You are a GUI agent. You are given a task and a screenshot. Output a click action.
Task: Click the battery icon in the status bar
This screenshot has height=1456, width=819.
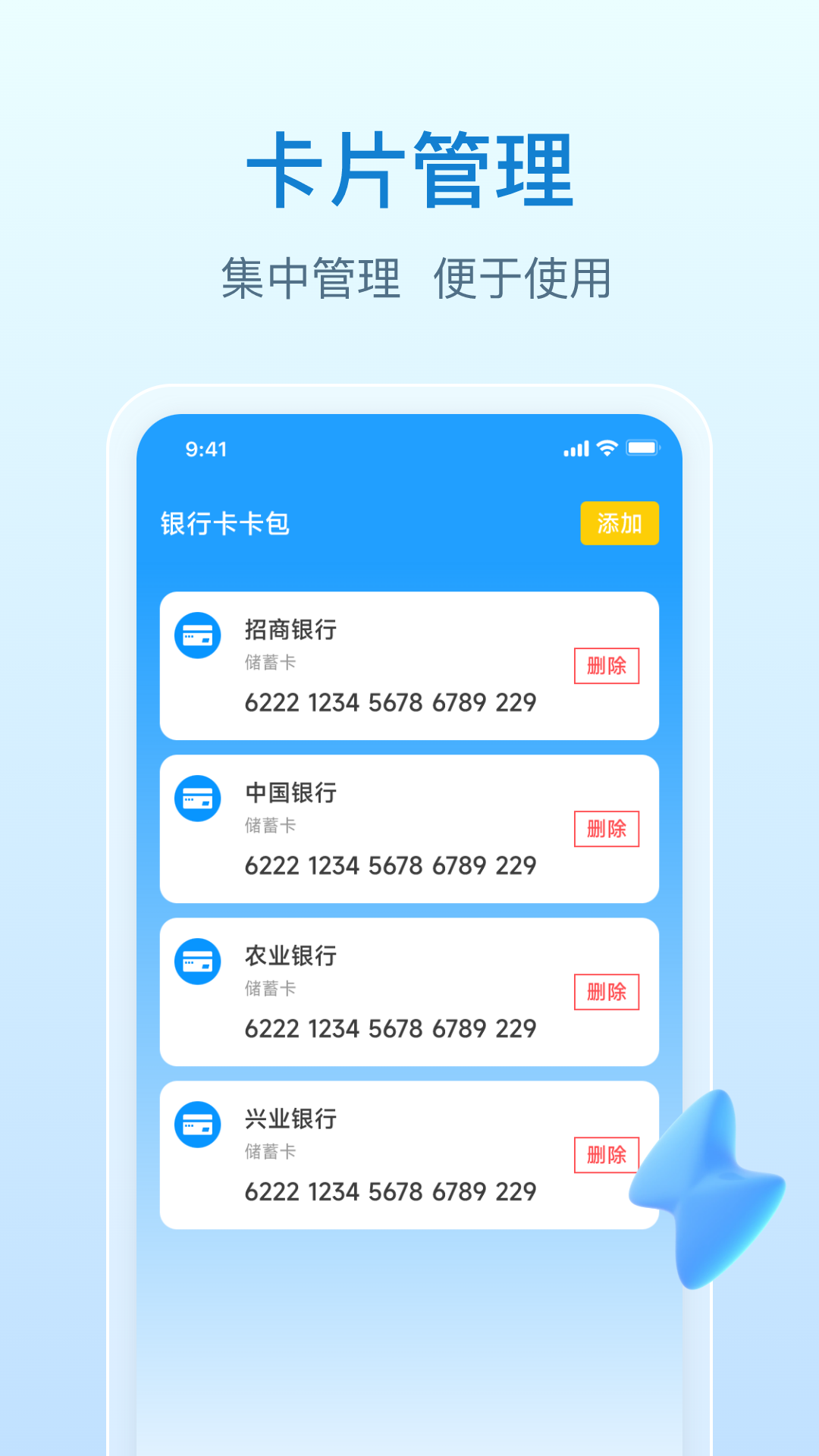pyautogui.click(x=641, y=448)
